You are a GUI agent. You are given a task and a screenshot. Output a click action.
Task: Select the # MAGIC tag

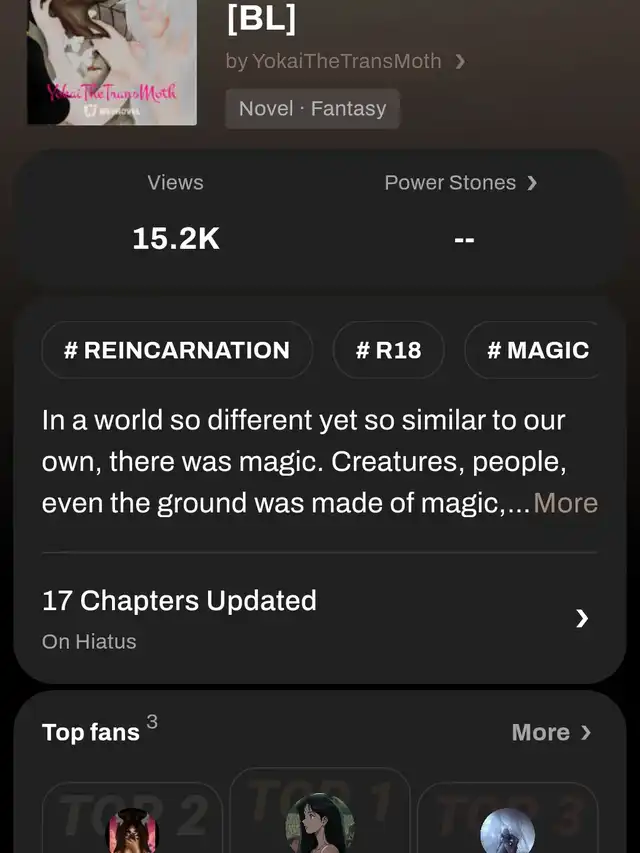[536, 350]
